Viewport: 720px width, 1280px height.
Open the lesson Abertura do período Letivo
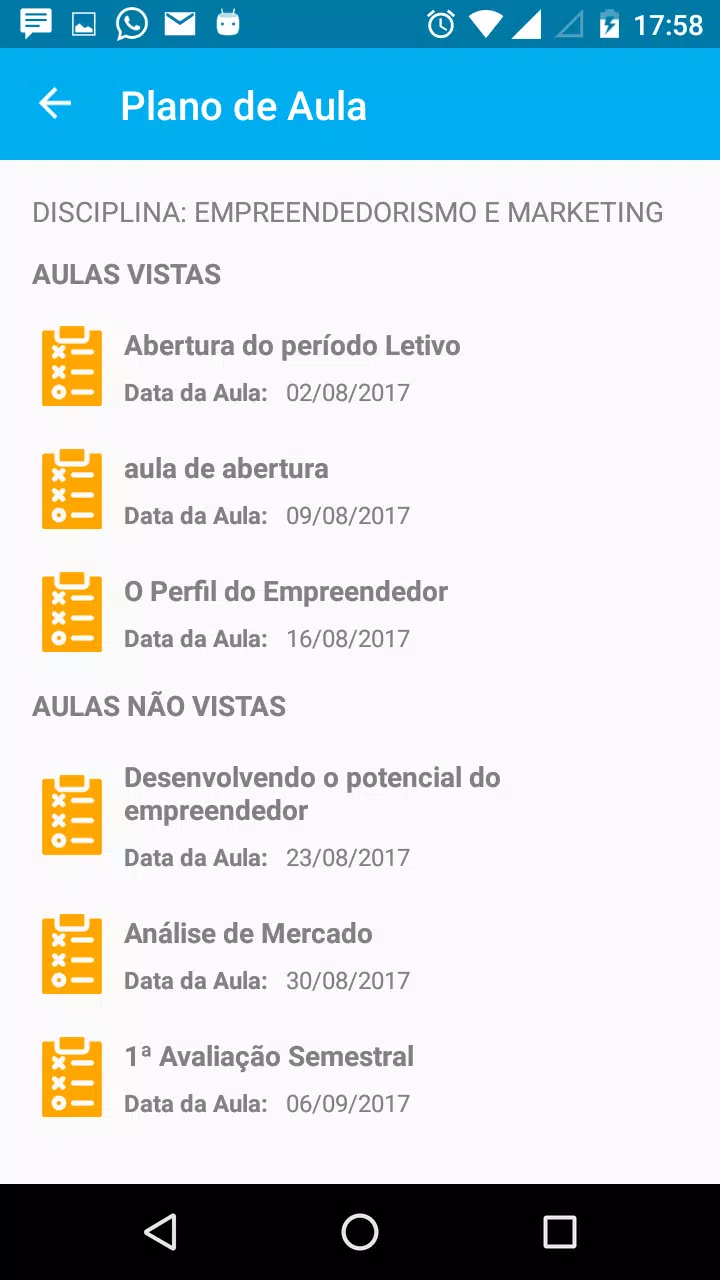[x=360, y=367]
